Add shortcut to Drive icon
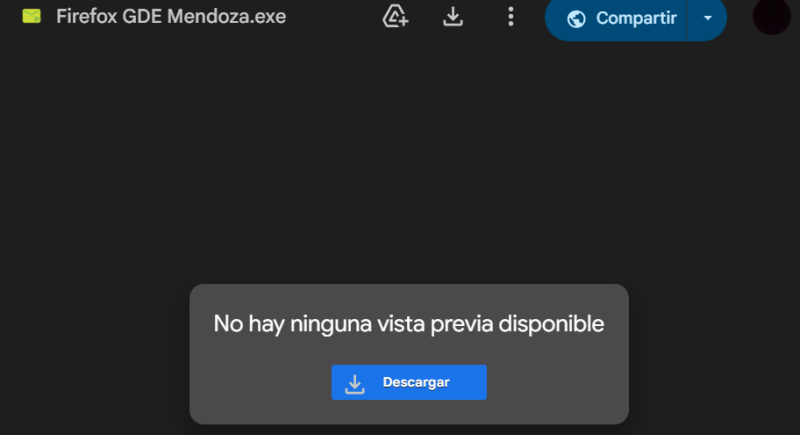The image size is (800, 435). pos(396,17)
